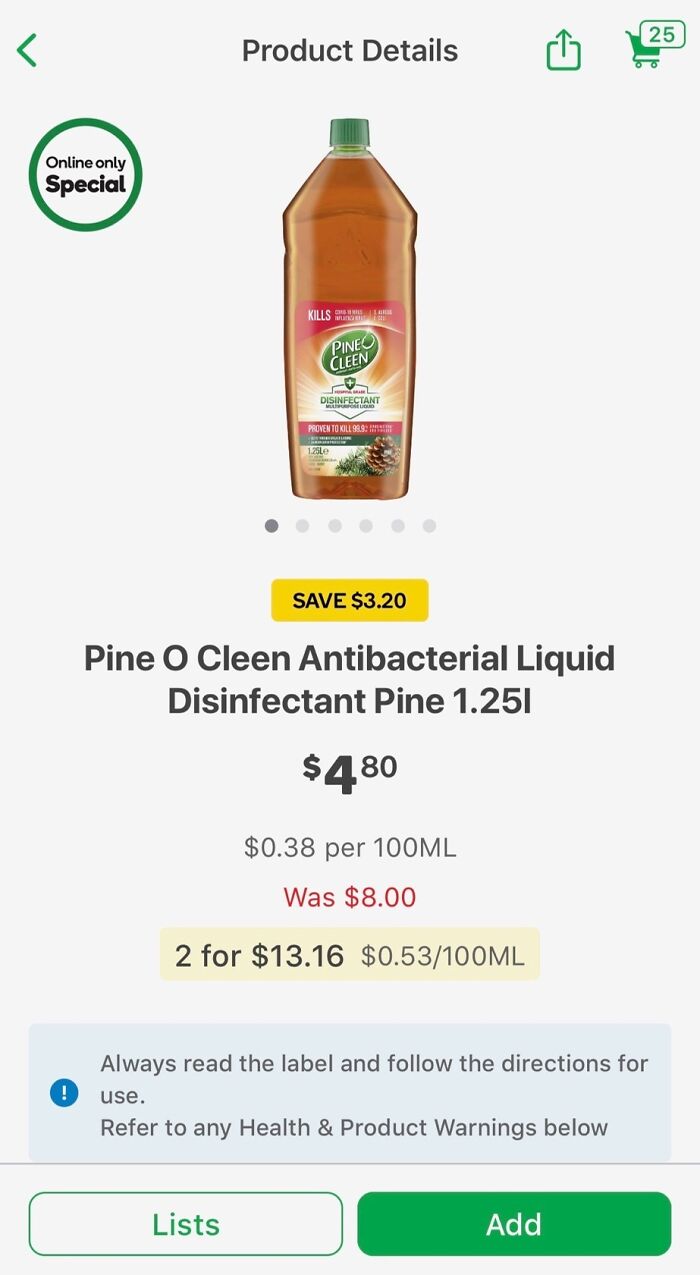Open the Lists button
This screenshot has height=1275, width=700.
[x=186, y=1223]
